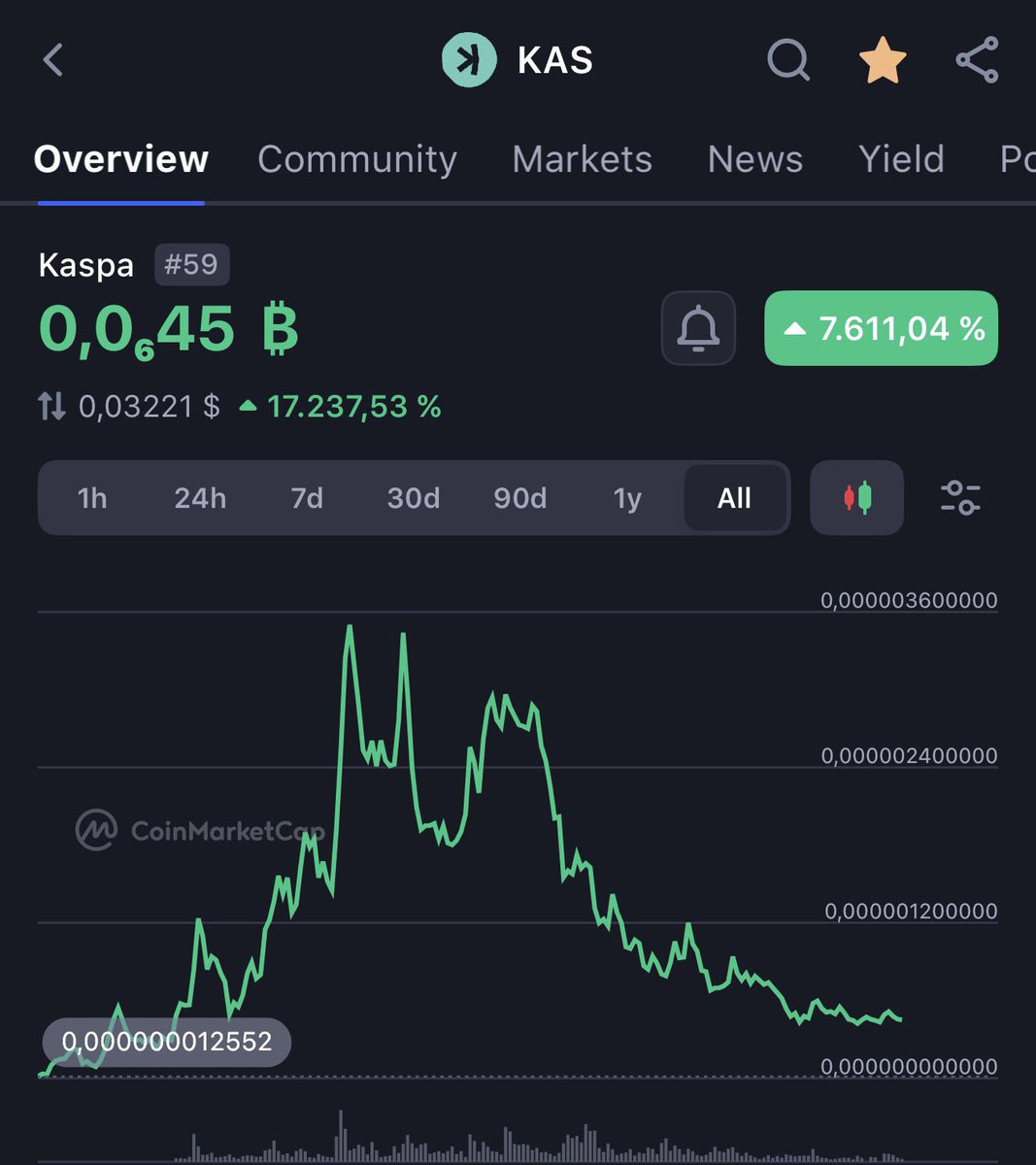The width and height of the screenshot is (1036, 1165).
Task: Show the 24h chart range
Action: (x=200, y=498)
